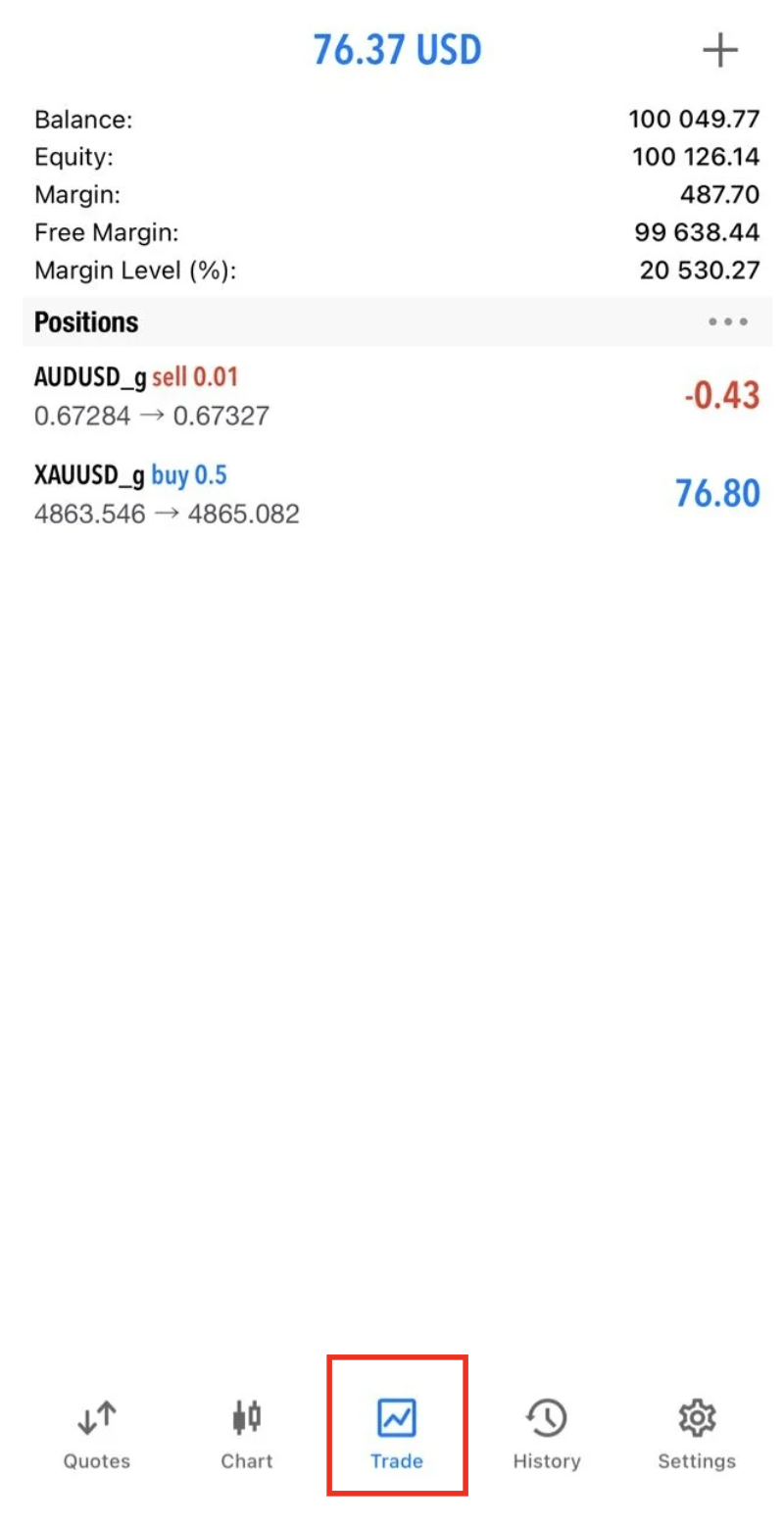Select the Trade tab
Viewport: 784px width, 1525px height.
[x=397, y=1434]
